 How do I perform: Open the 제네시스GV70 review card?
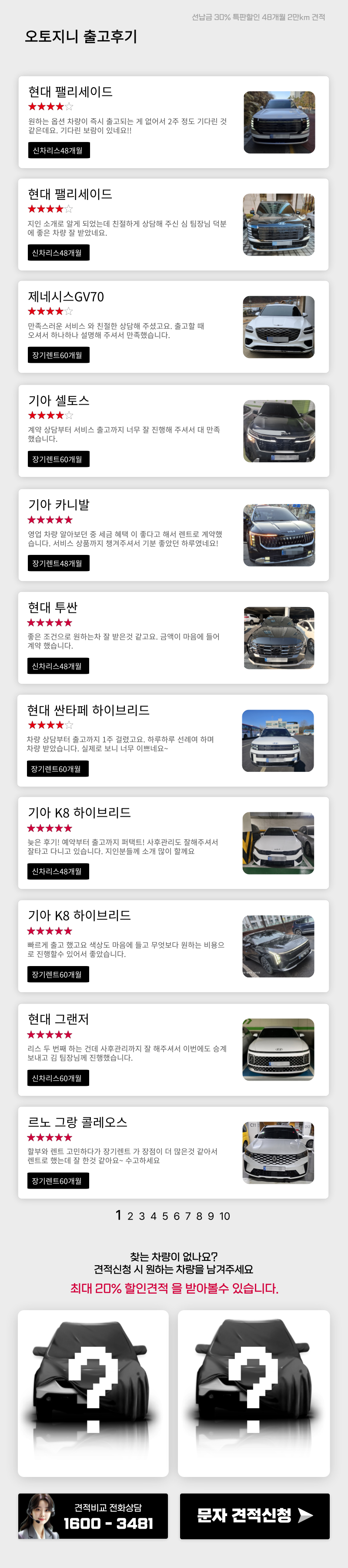[x=174, y=327]
